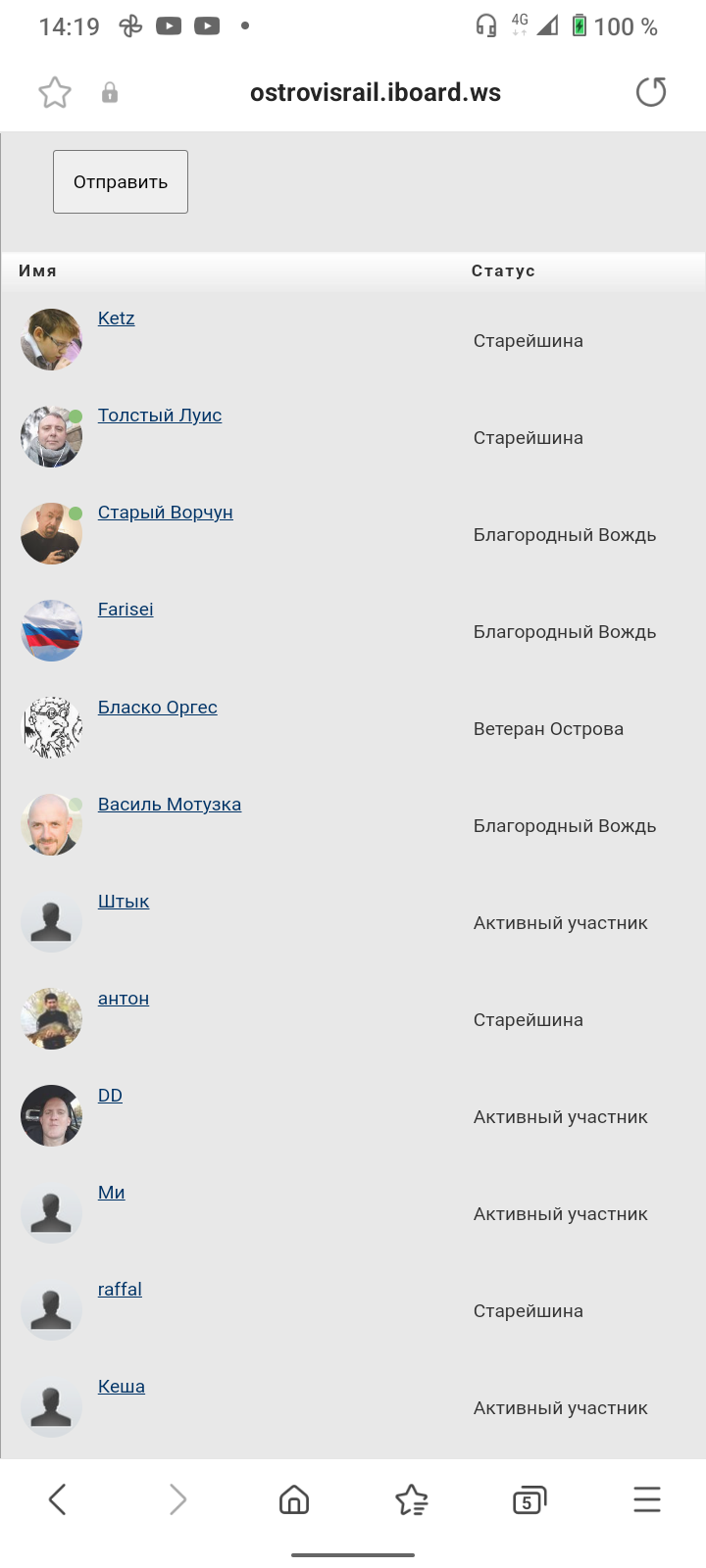The width and height of the screenshot is (706, 1568).
Task: Tap the Отправить button
Action: coord(121,181)
